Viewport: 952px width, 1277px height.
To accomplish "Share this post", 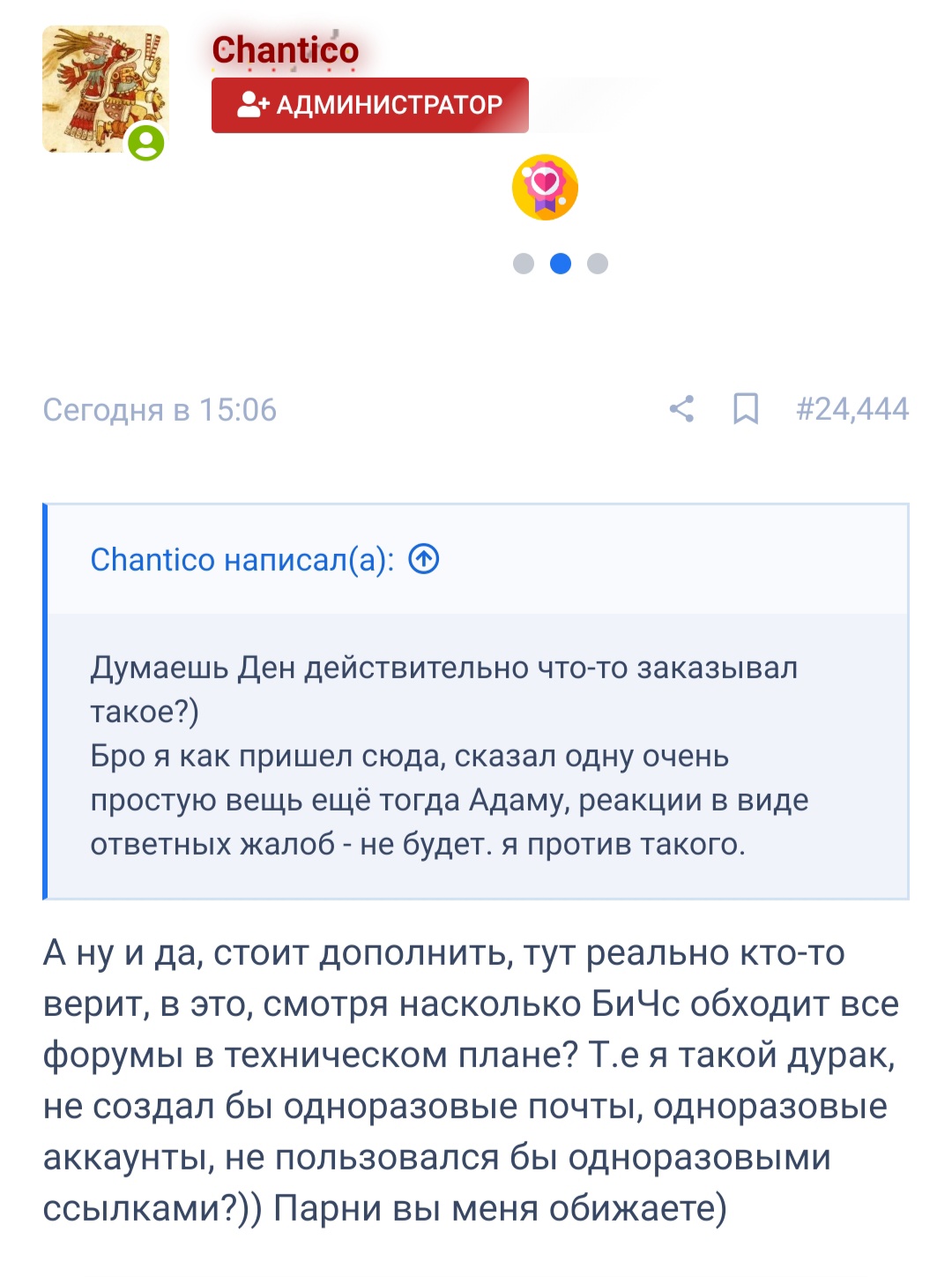I will point(681,409).
